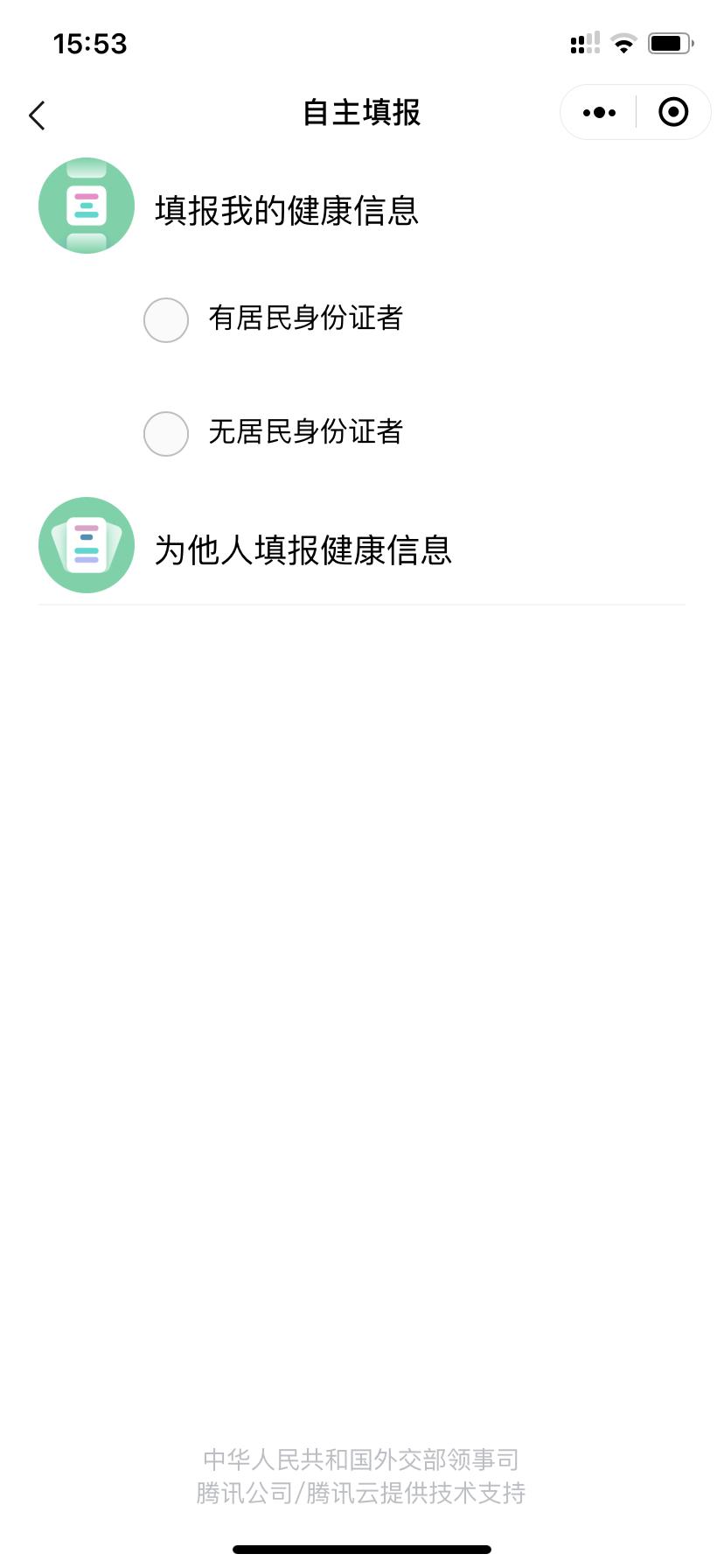Viewport: 724px width, 1568px height.
Task: Click the green icon beside 为他人填报健康信息
Action: 86,544
